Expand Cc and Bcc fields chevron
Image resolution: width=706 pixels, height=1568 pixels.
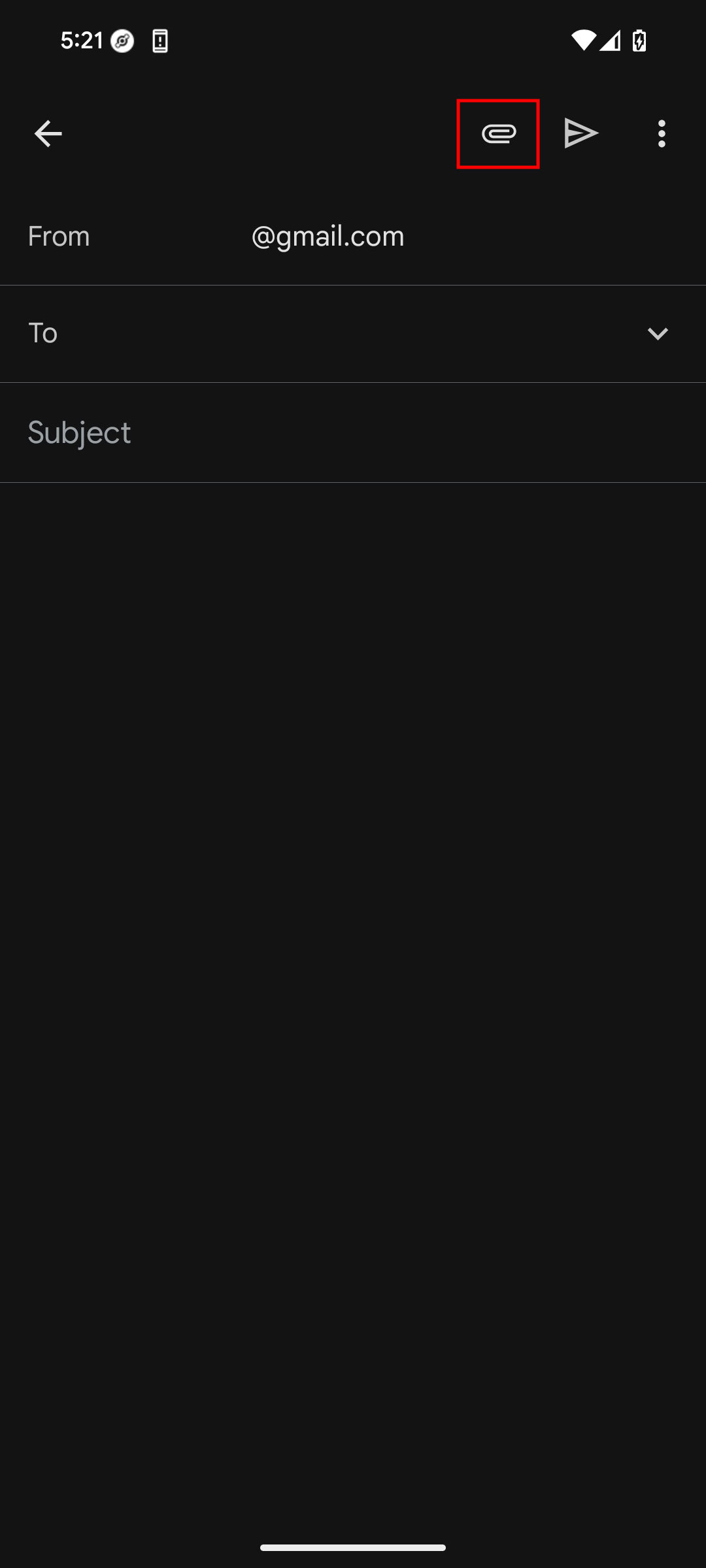click(658, 333)
